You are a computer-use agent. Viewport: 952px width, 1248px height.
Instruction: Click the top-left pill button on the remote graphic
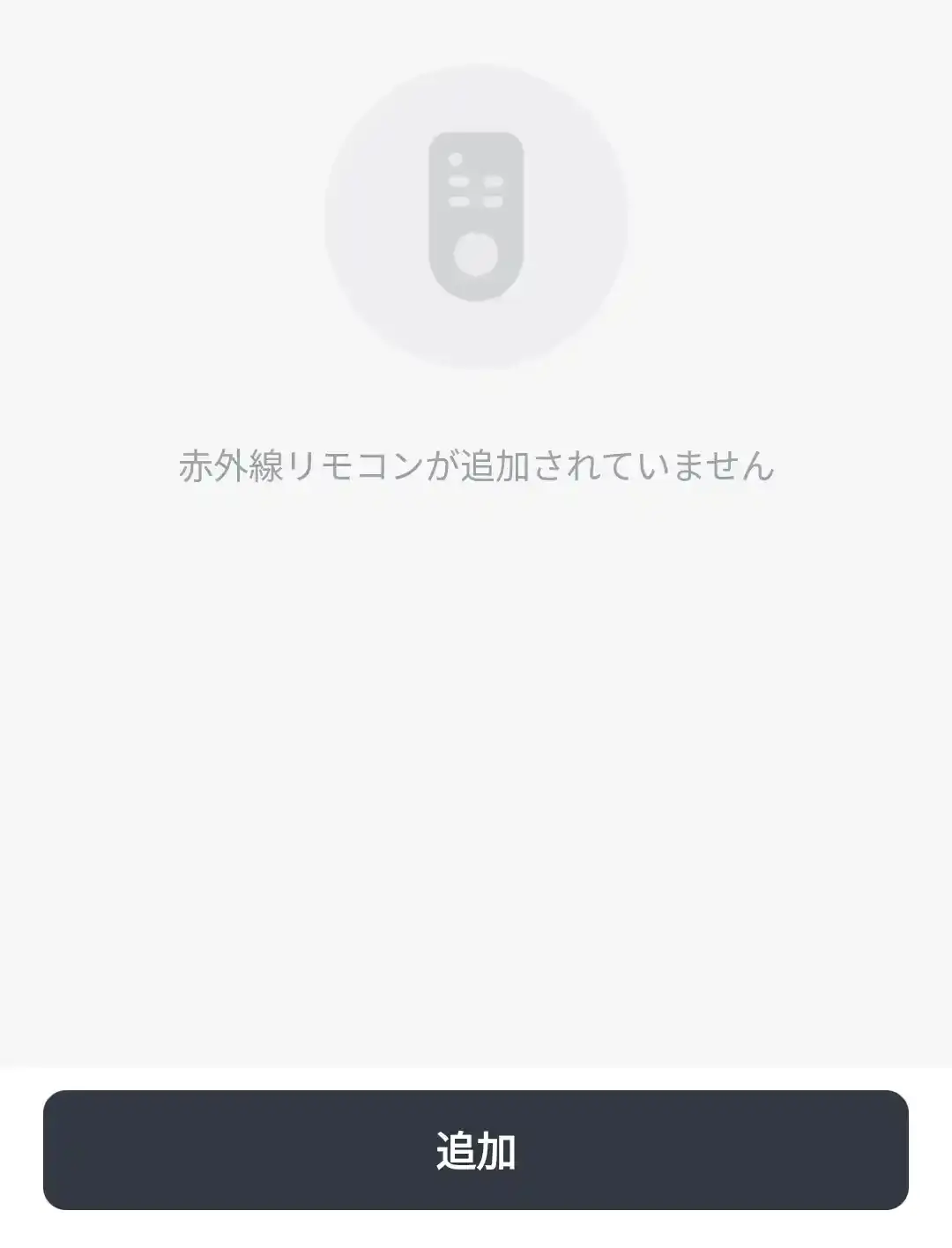click(x=458, y=181)
